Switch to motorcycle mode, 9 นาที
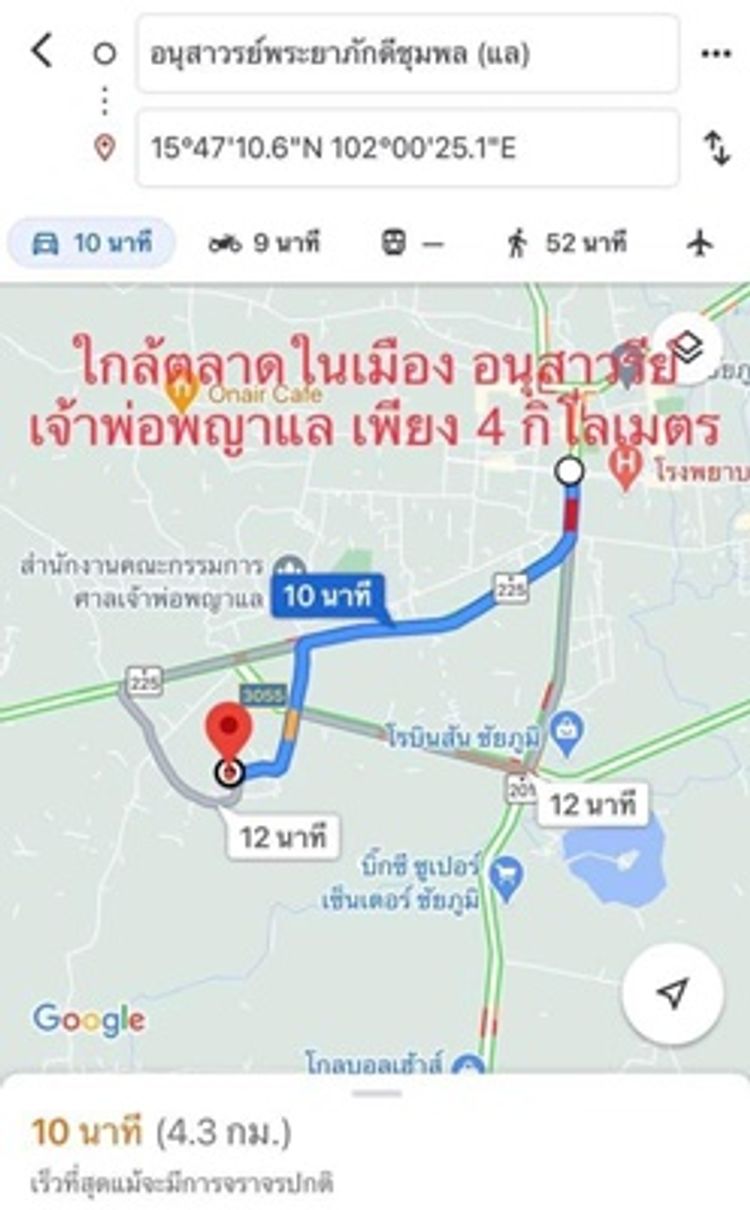This screenshot has height=1210, width=750. click(x=264, y=243)
